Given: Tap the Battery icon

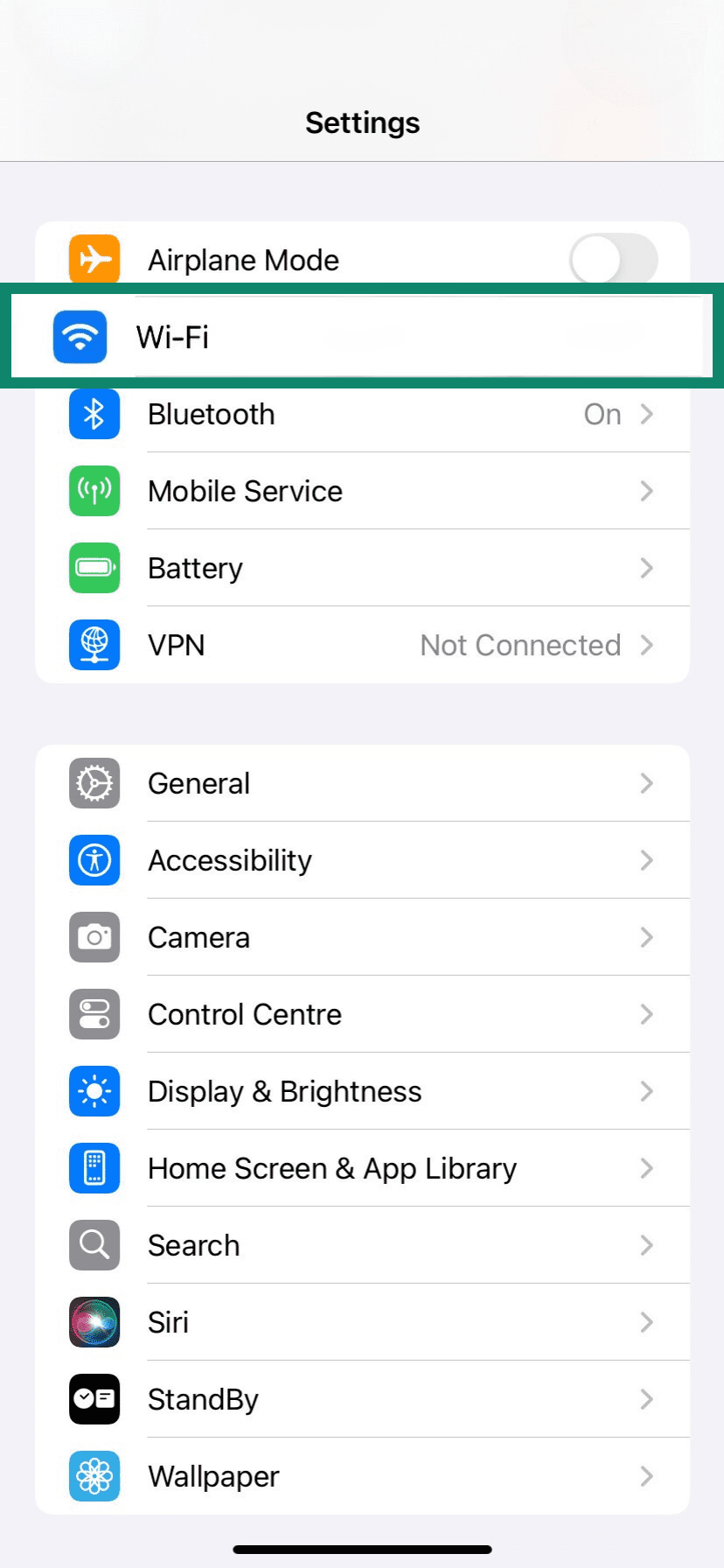Looking at the screenshot, I should point(94,568).
